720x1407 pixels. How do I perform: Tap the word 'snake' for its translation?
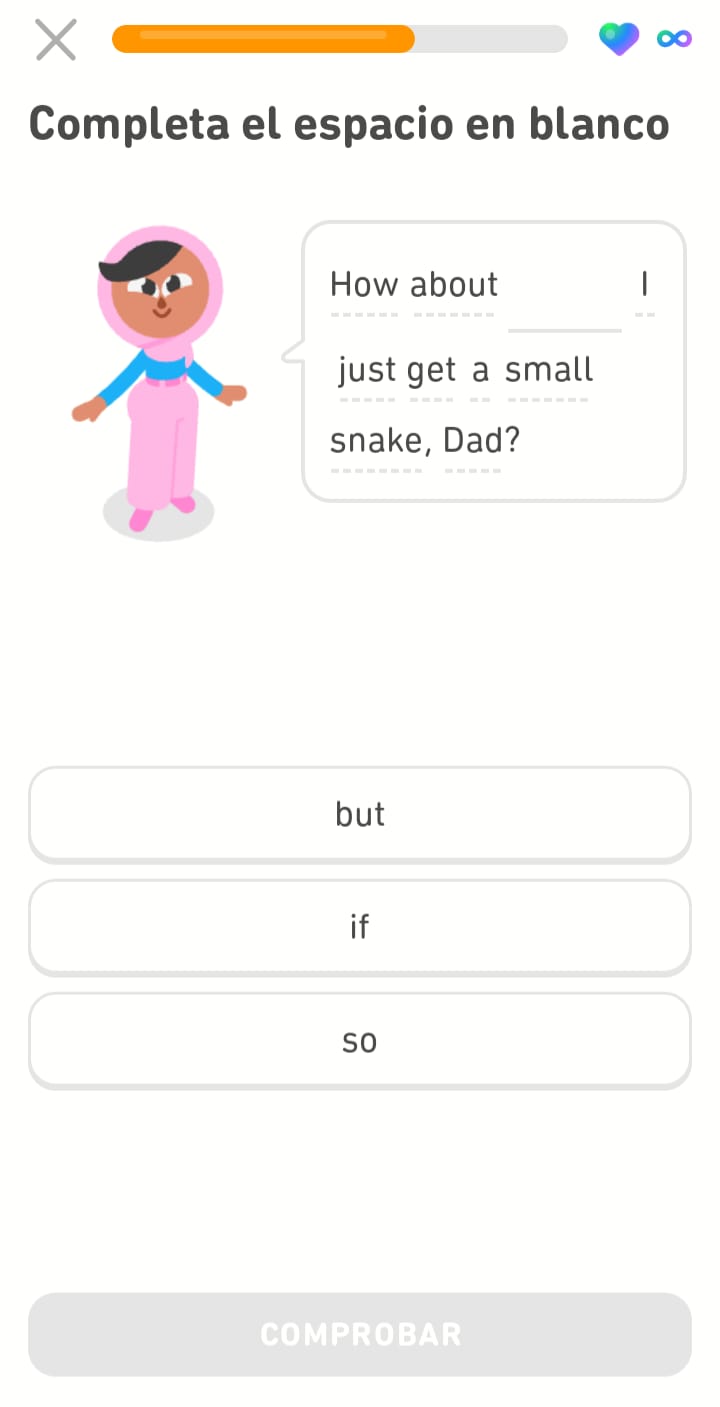(376, 440)
